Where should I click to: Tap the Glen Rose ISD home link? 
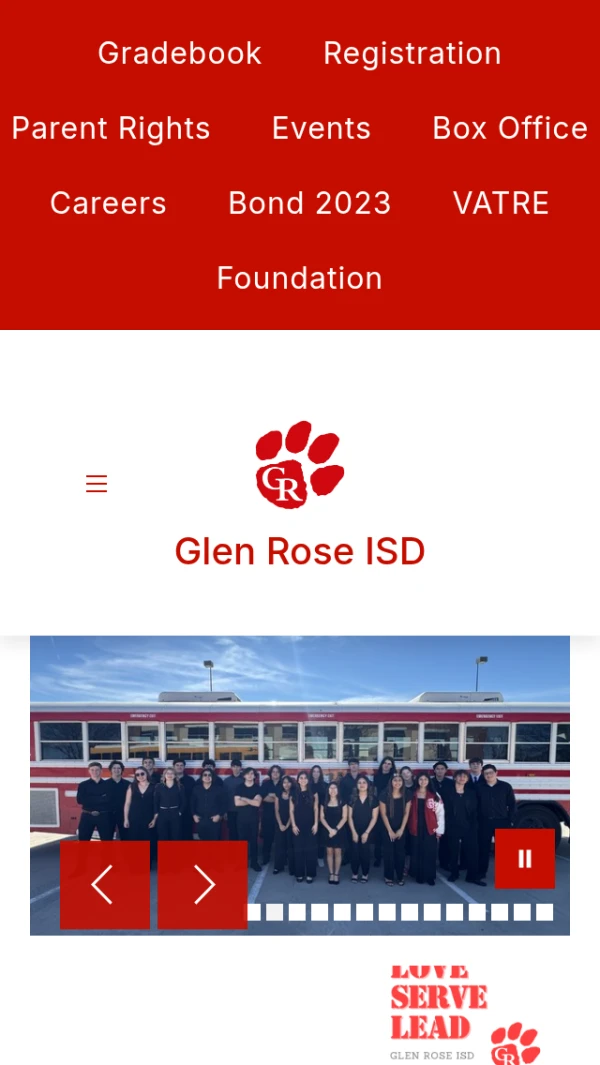coord(300,551)
